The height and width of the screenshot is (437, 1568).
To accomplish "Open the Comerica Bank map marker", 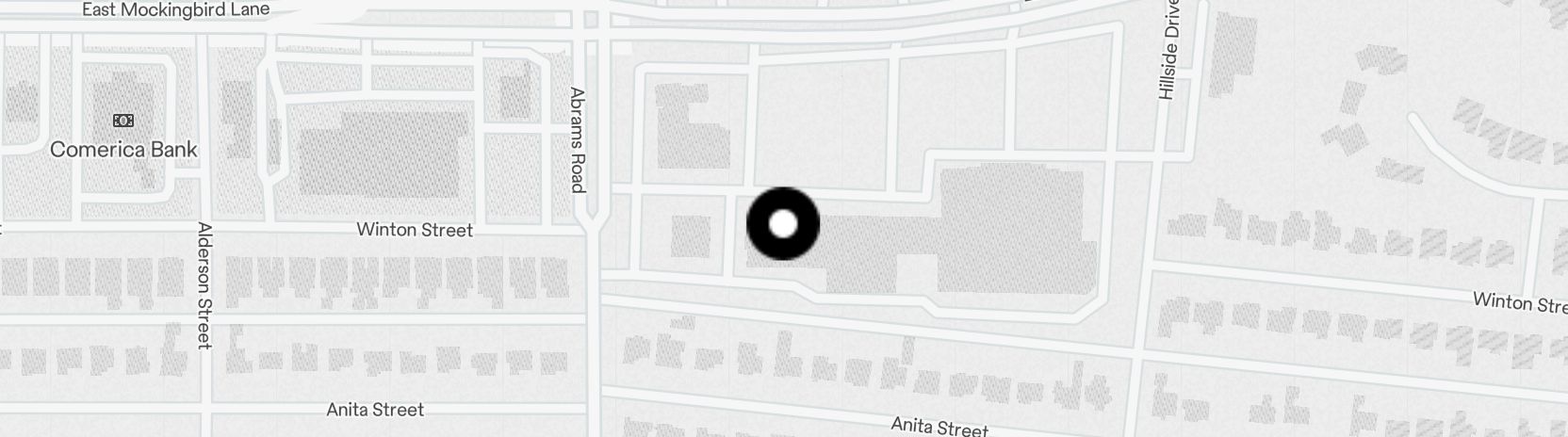I will click(x=123, y=121).
